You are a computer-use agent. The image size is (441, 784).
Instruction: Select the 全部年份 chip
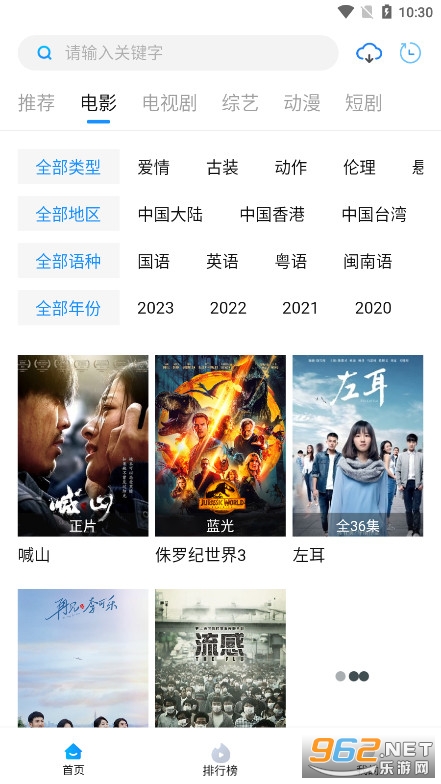68,308
